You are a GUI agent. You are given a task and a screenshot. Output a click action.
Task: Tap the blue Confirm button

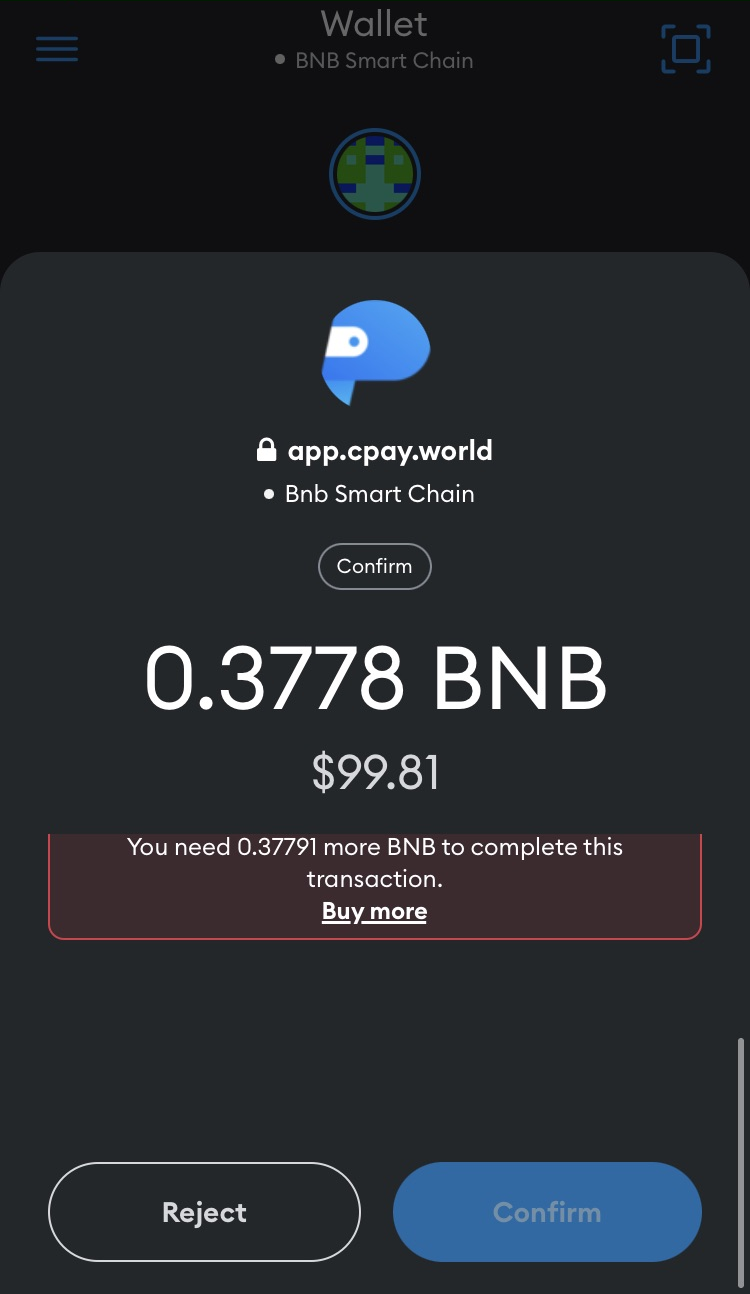547,1212
